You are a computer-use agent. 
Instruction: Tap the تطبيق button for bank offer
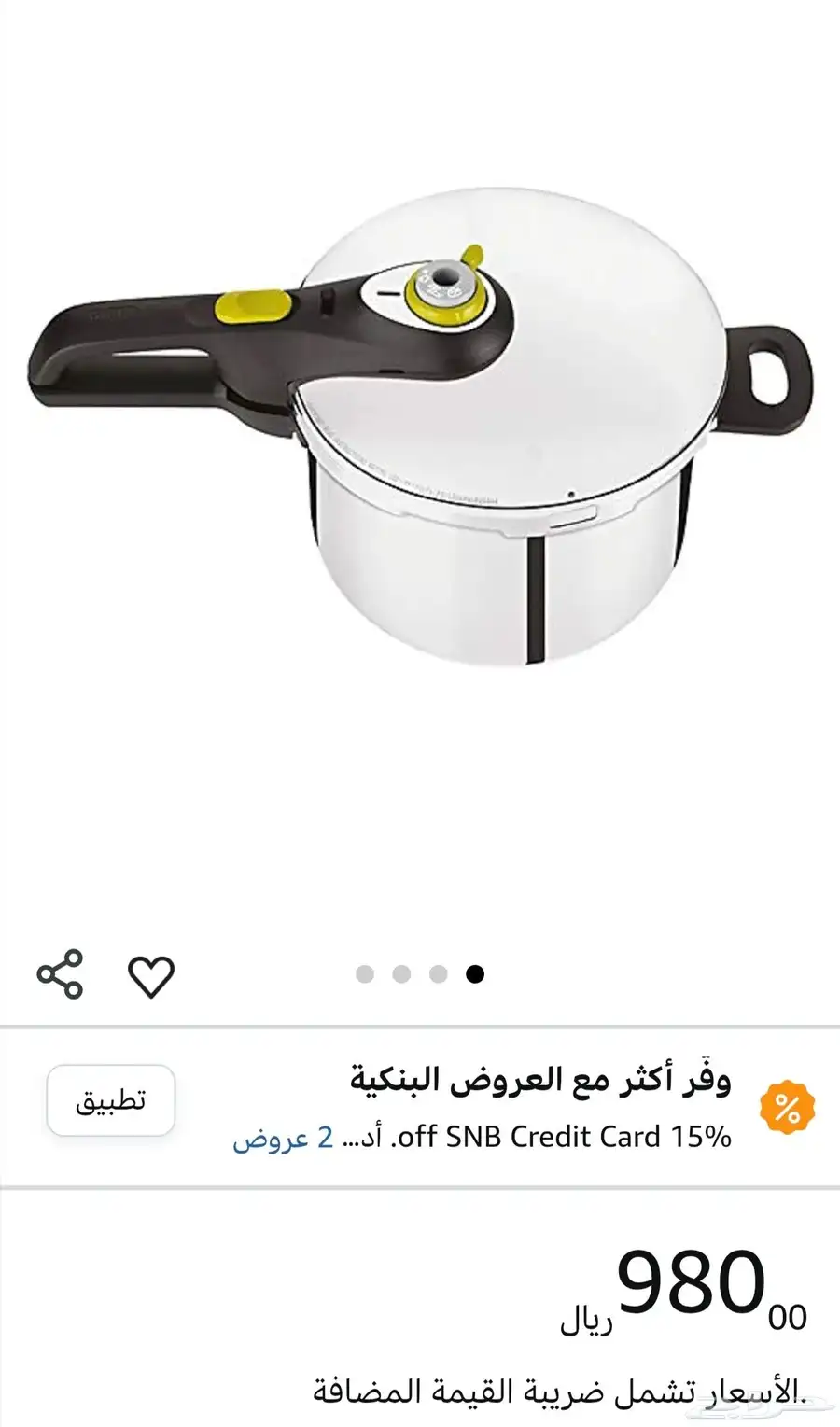pyautogui.click(x=111, y=1100)
